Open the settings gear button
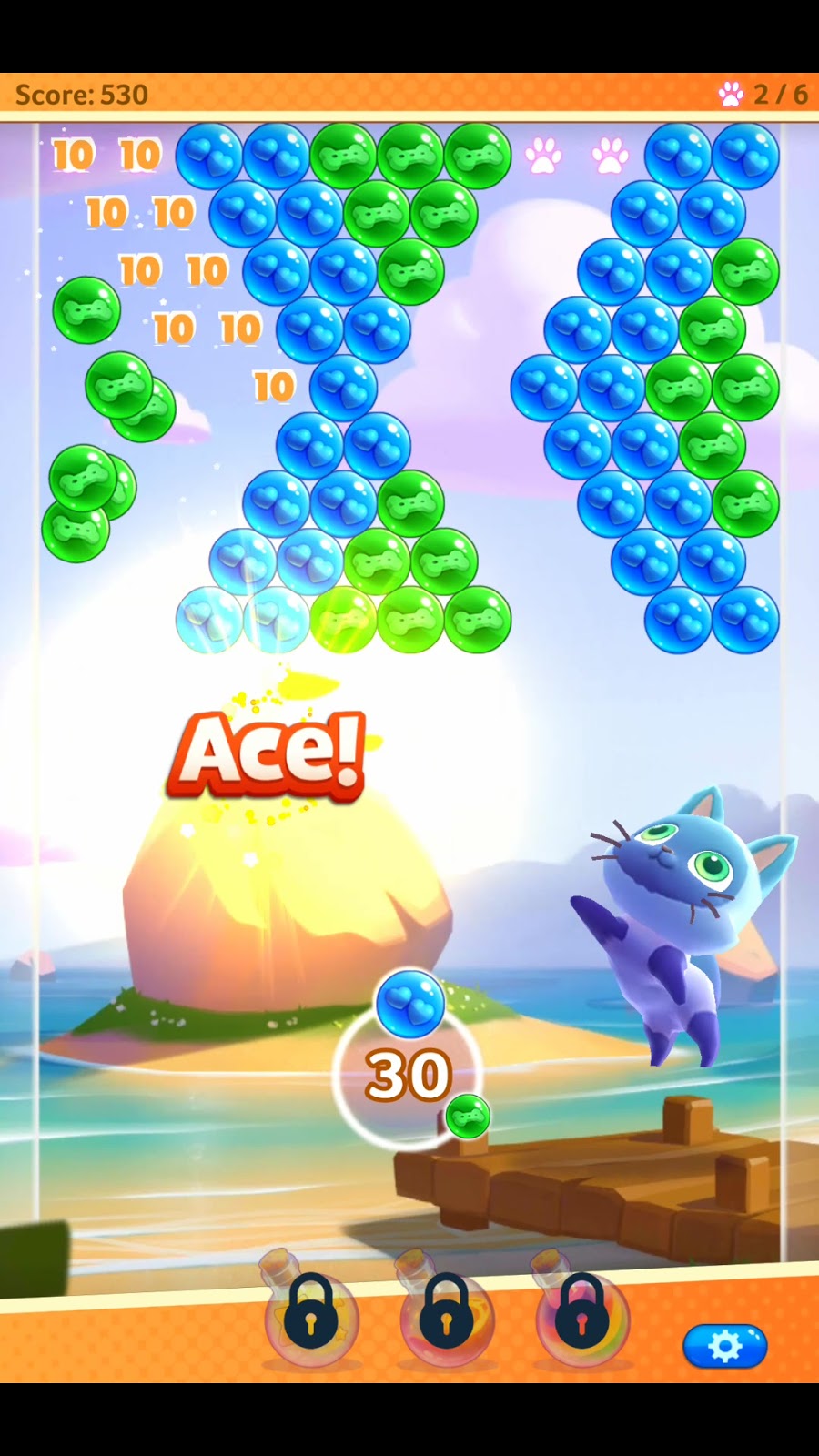The height and width of the screenshot is (1456, 819). [724, 1346]
